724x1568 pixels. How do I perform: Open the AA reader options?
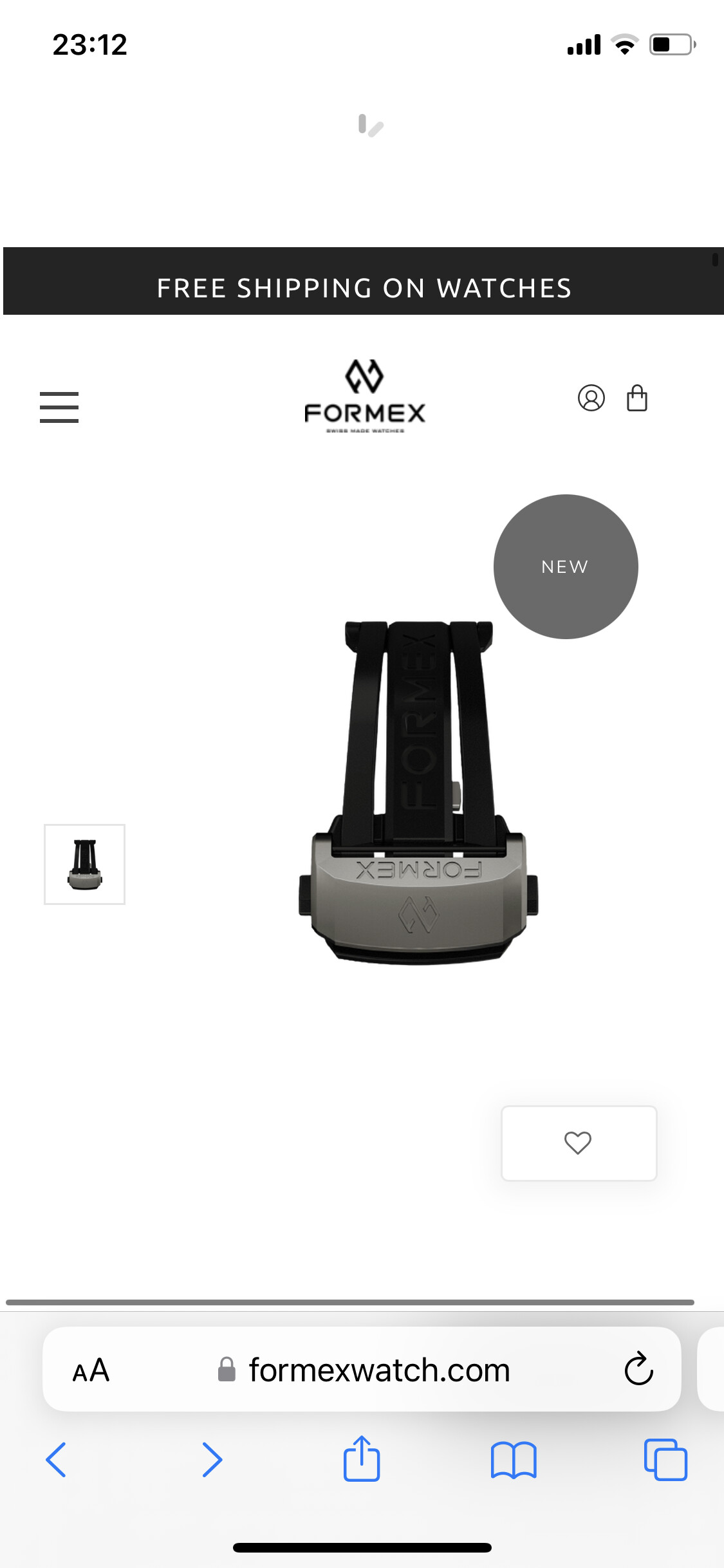click(x=91, y=1370)
